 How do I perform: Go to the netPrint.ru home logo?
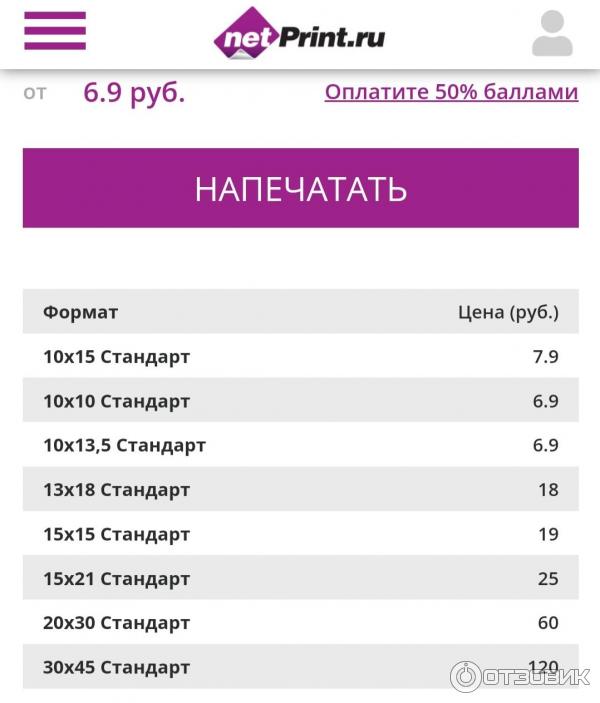tap(299, 35)
